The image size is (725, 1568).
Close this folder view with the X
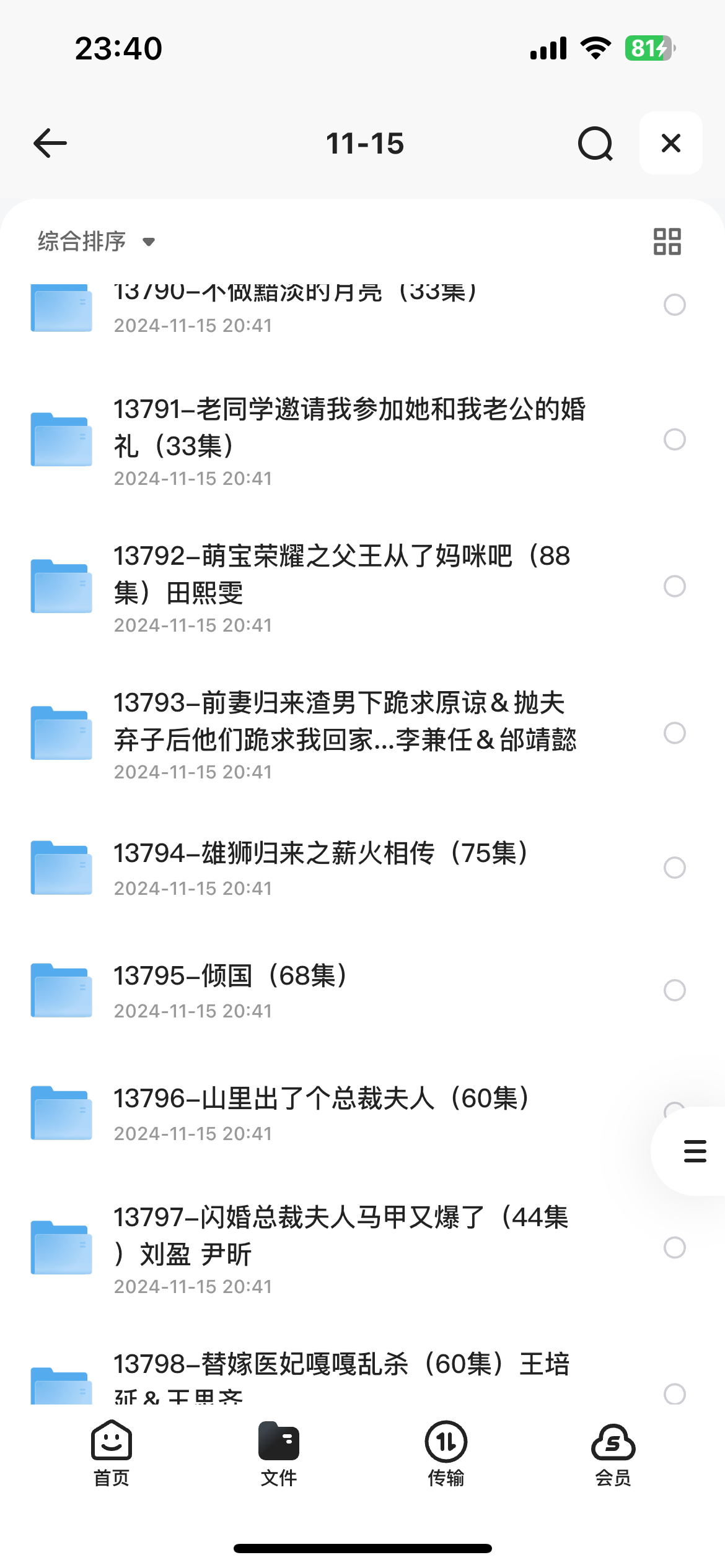pyautogui.click(x=671, y=143)
